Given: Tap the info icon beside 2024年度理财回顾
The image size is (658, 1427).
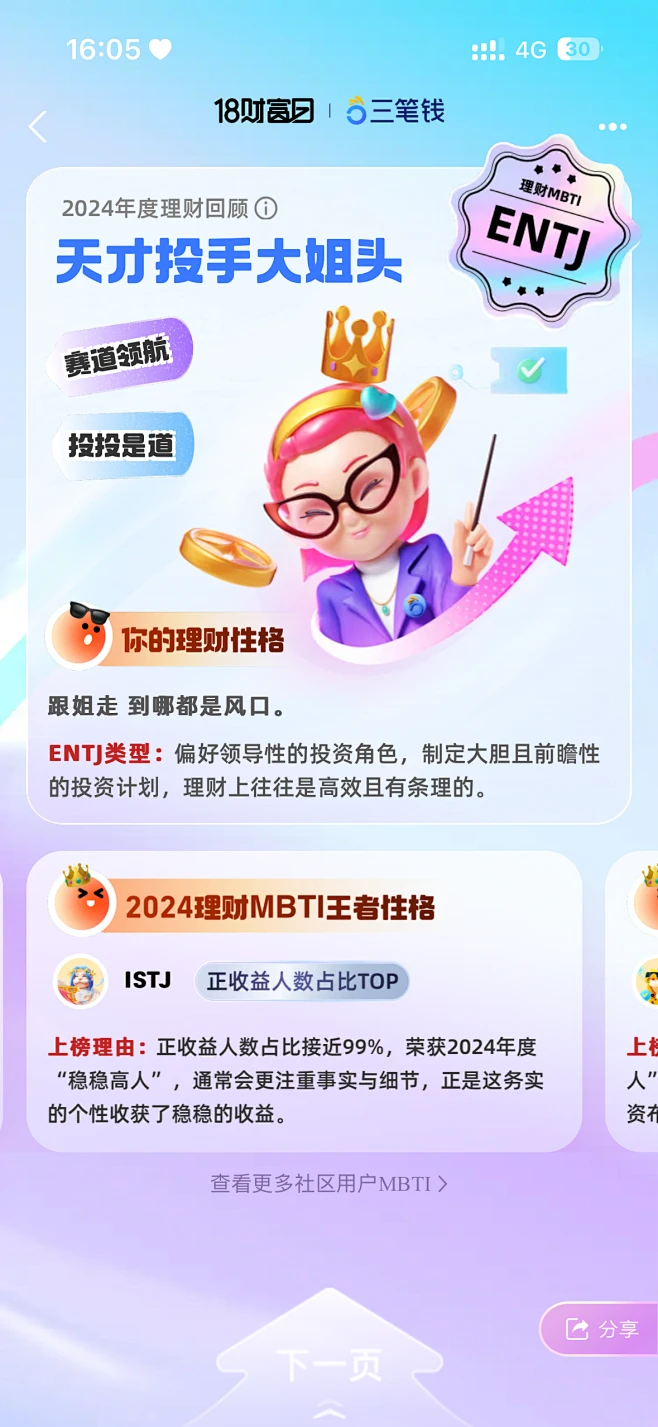Looking at the screenshot, I should click(x=266, y=208).
